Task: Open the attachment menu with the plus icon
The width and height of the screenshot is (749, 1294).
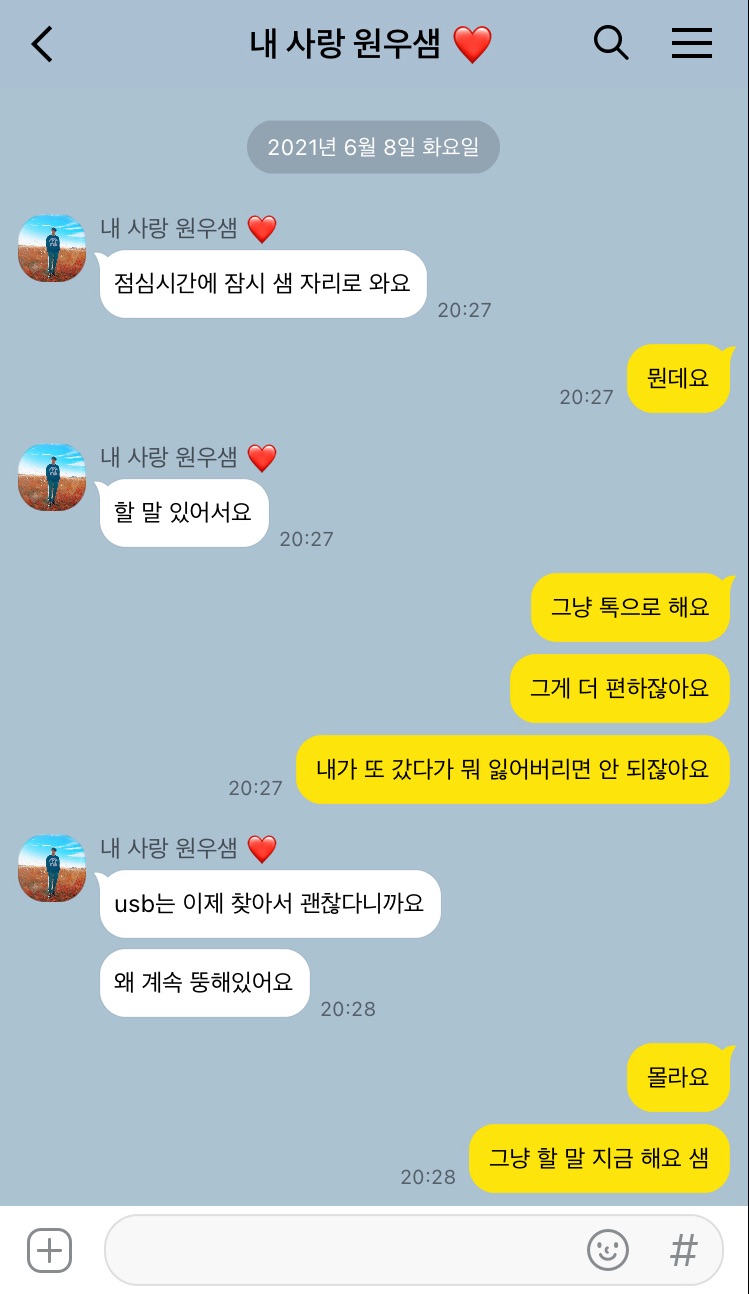Action: [48, 1249]
